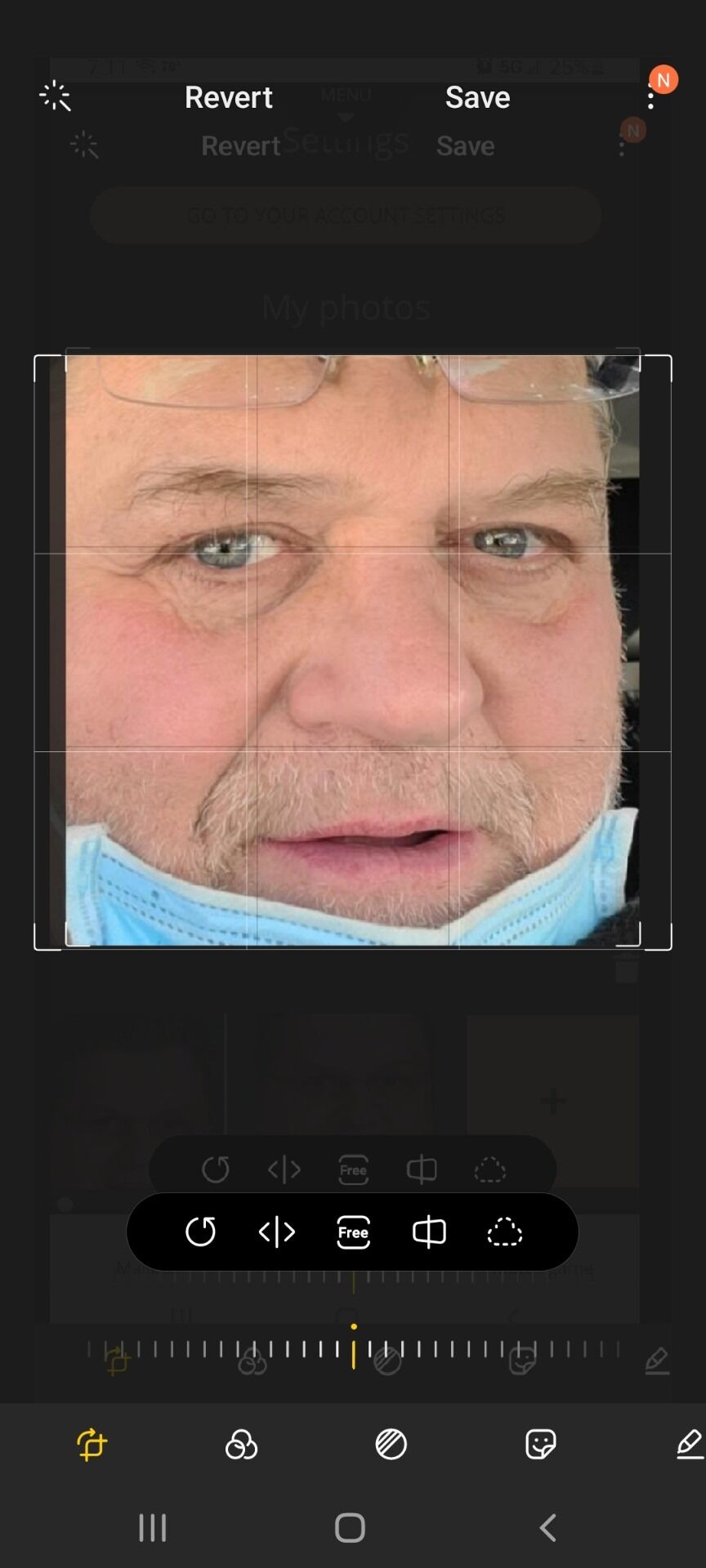Open the tone adjustment tab
706x1568 pixels.
click(x=391, y=1444)
